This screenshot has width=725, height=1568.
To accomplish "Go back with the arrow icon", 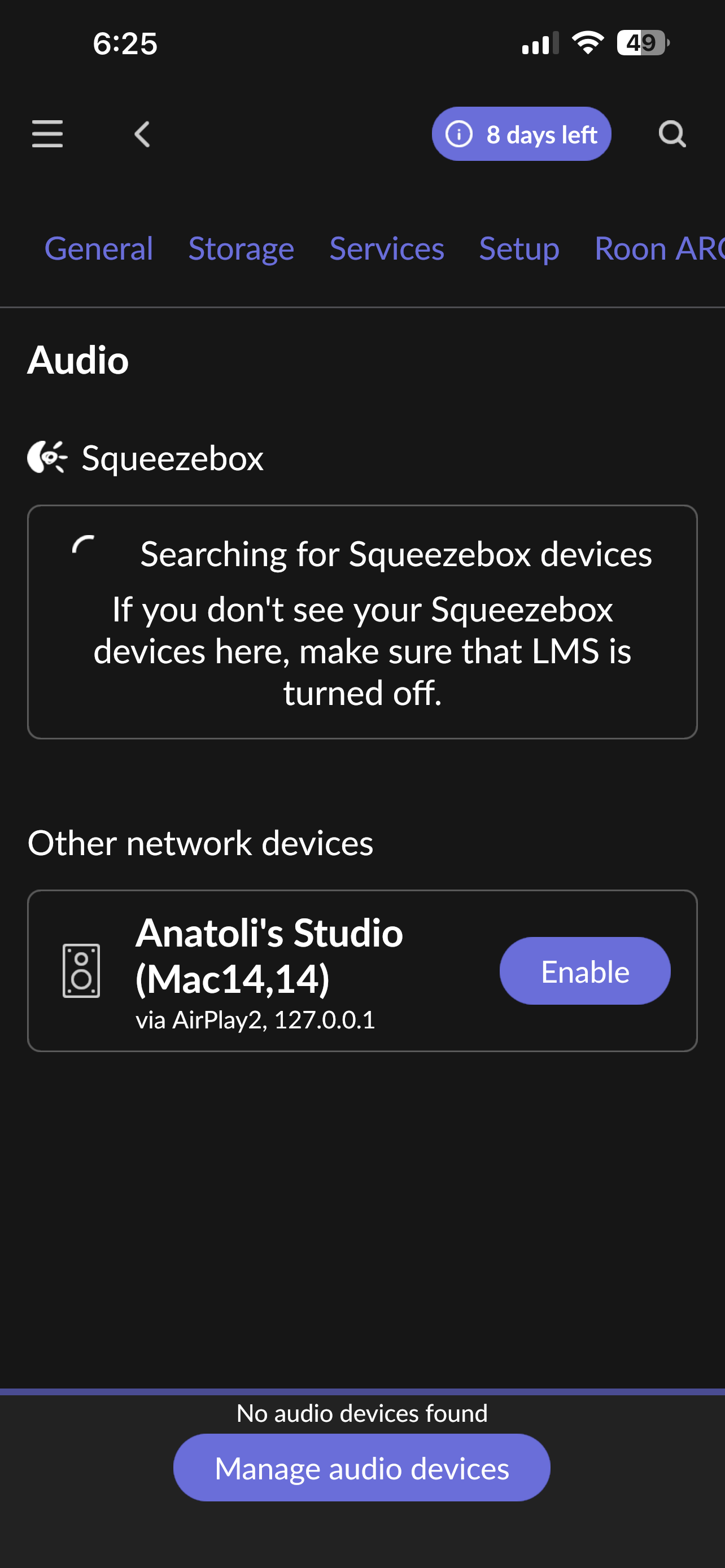I will click(x=142, y=134).
